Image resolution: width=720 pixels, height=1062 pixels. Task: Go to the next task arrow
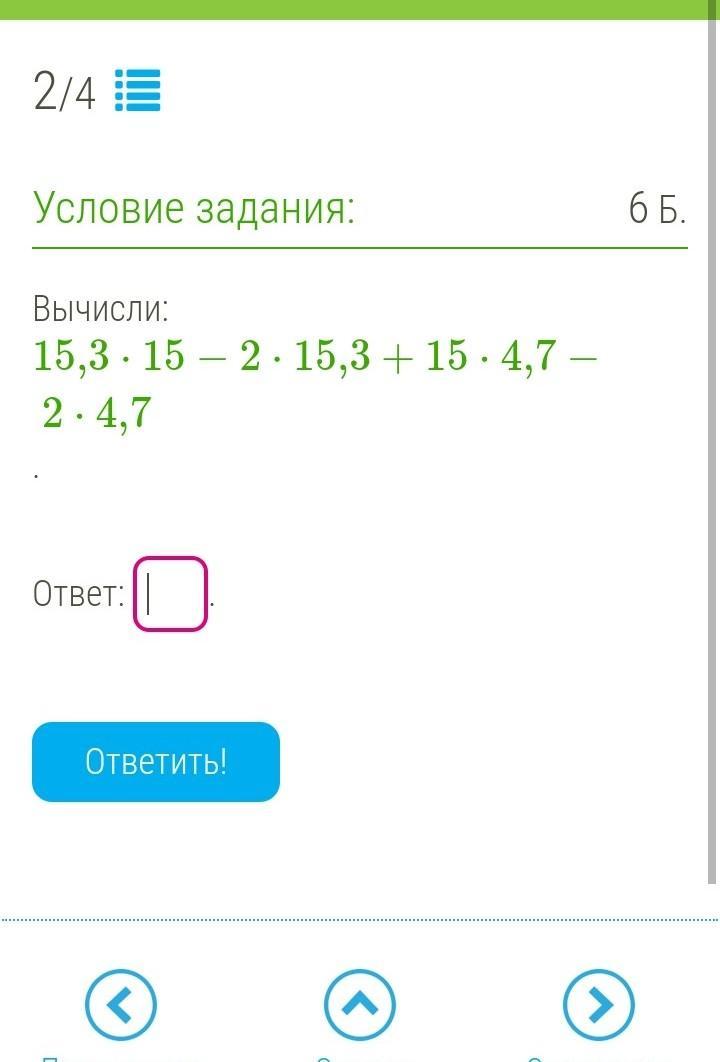(599, 1005)
